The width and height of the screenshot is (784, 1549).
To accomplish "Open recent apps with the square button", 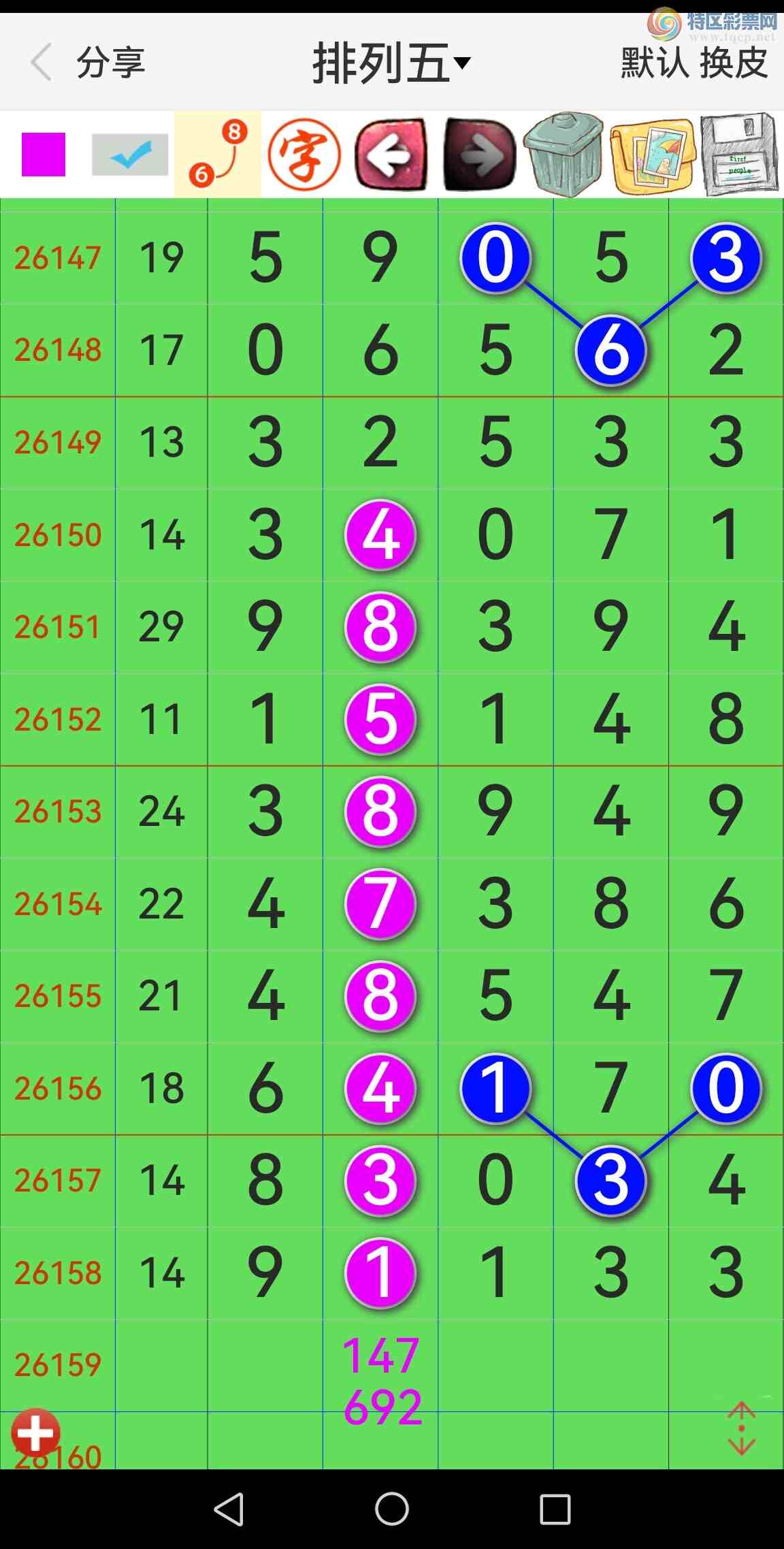I will tap(555, 1510).
